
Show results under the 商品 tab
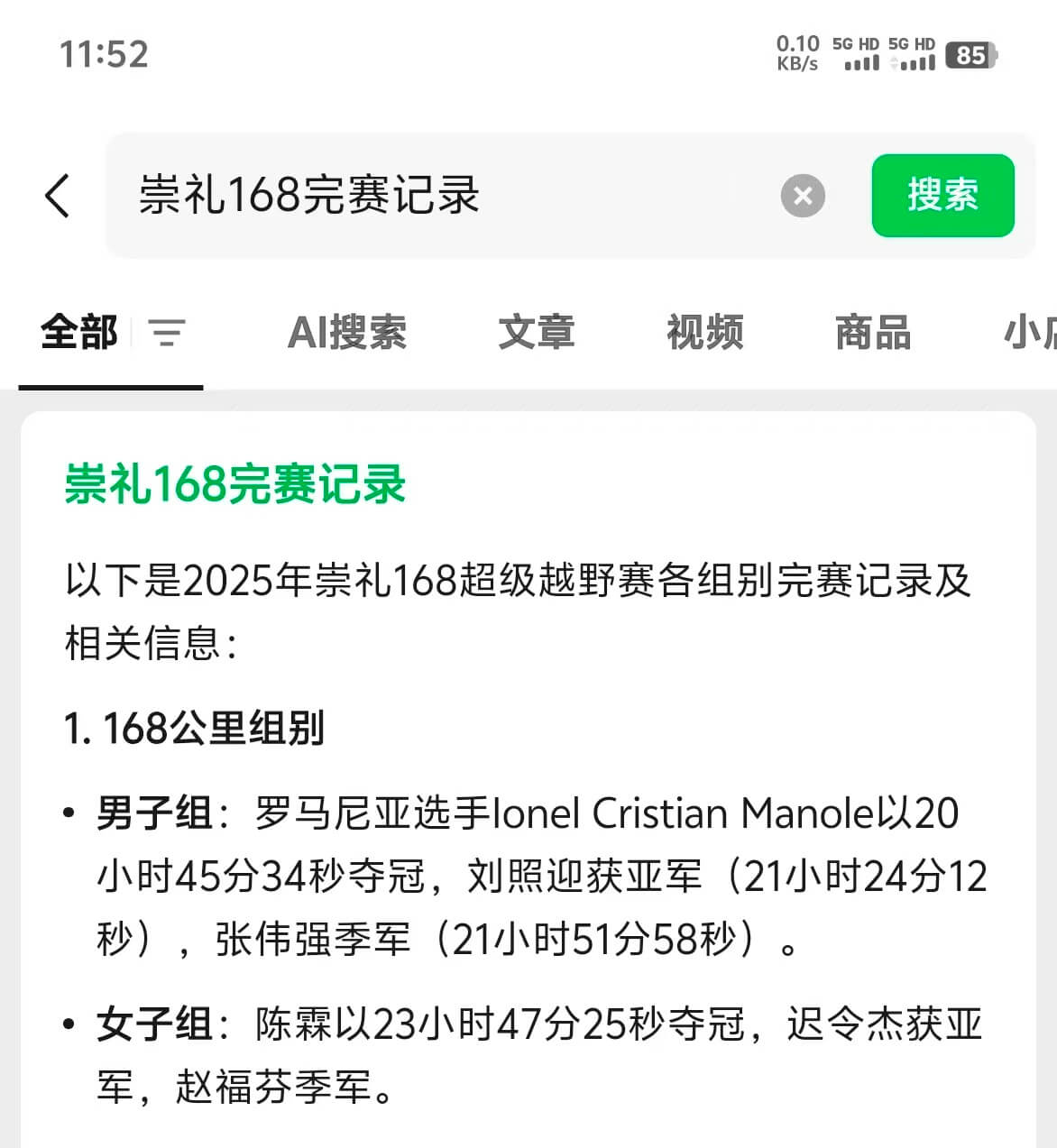[x=873, y=333]
